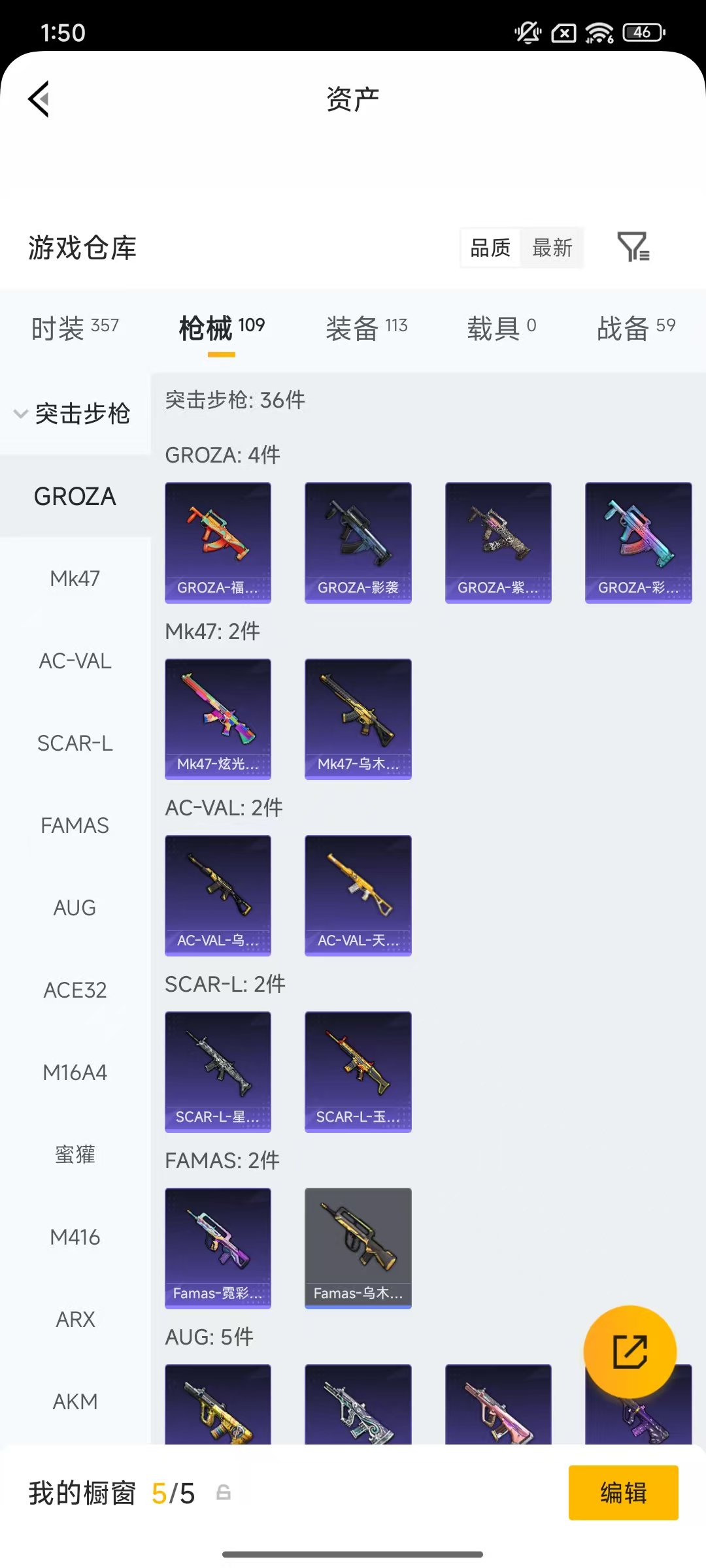The width and height of the screenshot is (706, 1568).
Task: Tap 编辑 to edit my showcase
Action: click(x=623, y=1493)
